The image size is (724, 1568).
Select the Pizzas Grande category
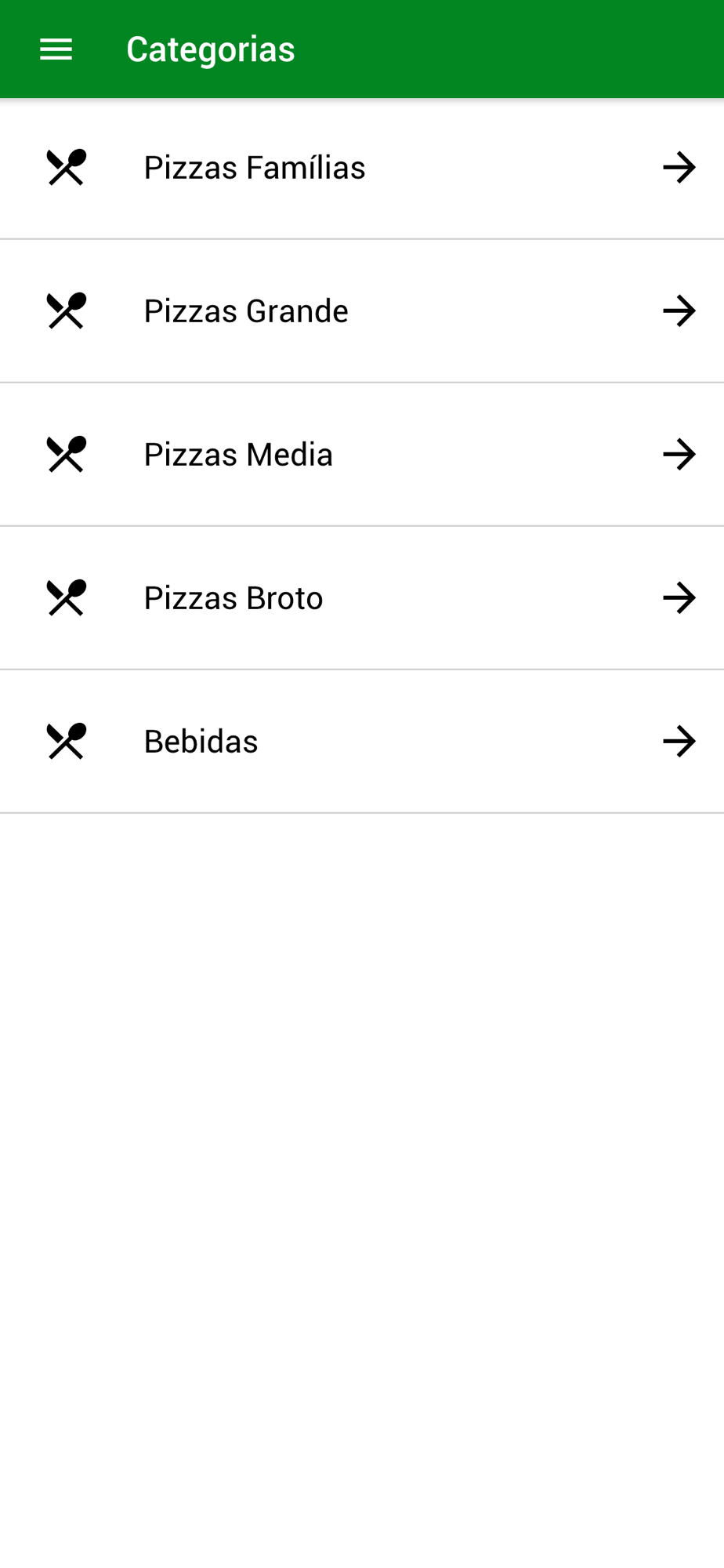click(362, 311)
